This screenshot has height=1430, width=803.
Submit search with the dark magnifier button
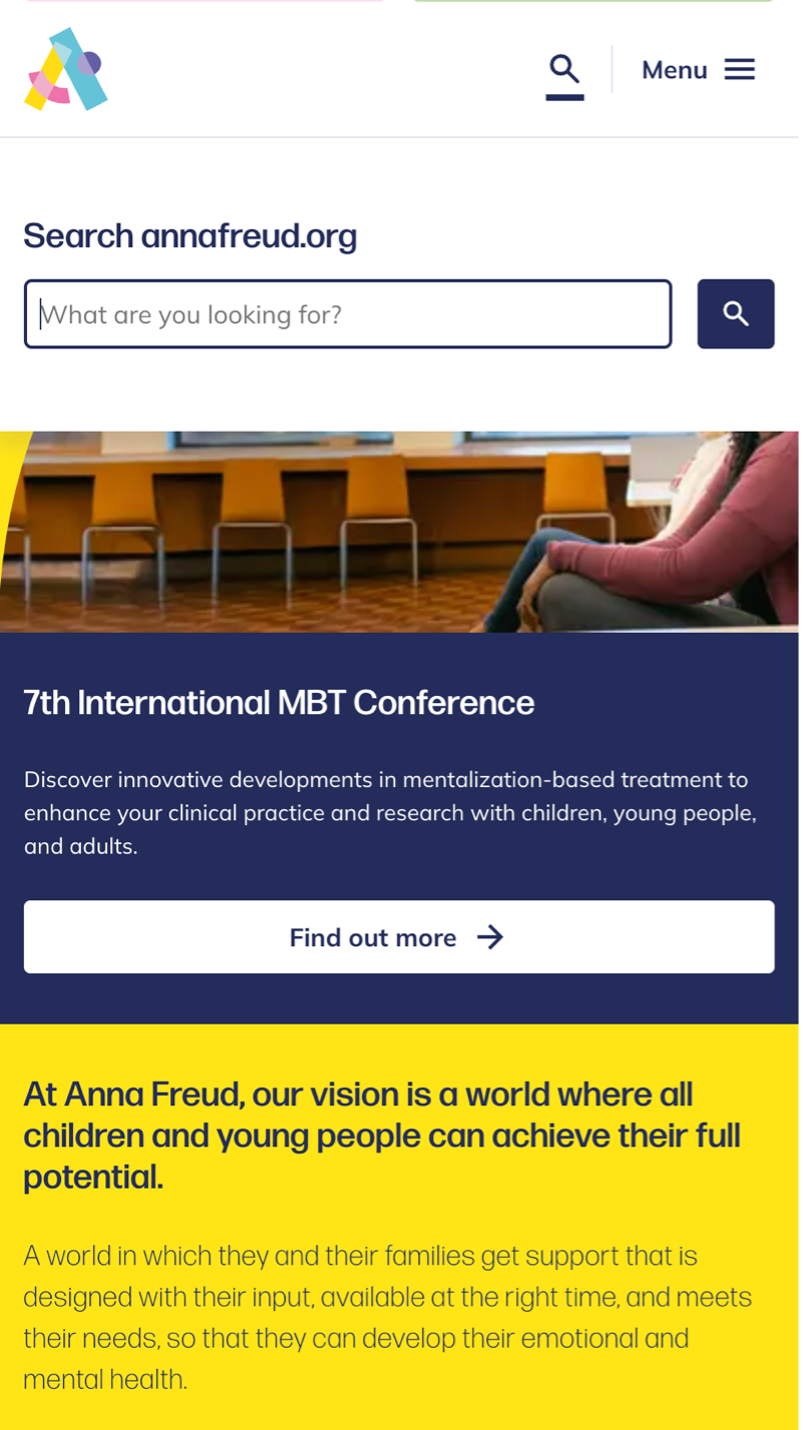735,314
